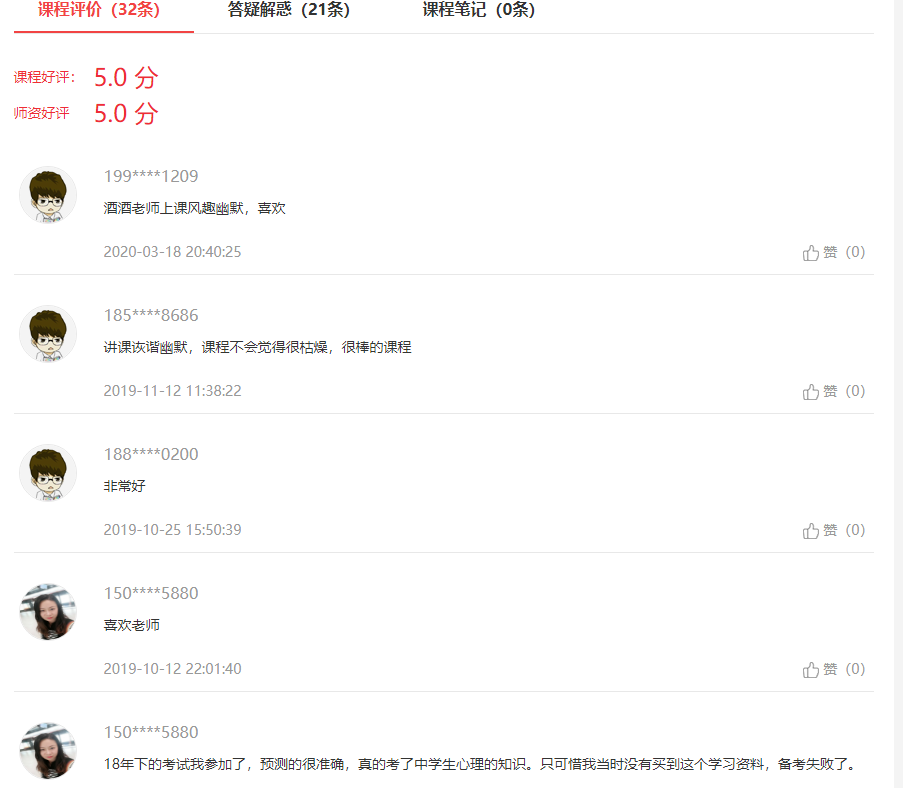Open the 答疑解惑 tab
This screenshot has height=788, width=903.
coord(289,11)
